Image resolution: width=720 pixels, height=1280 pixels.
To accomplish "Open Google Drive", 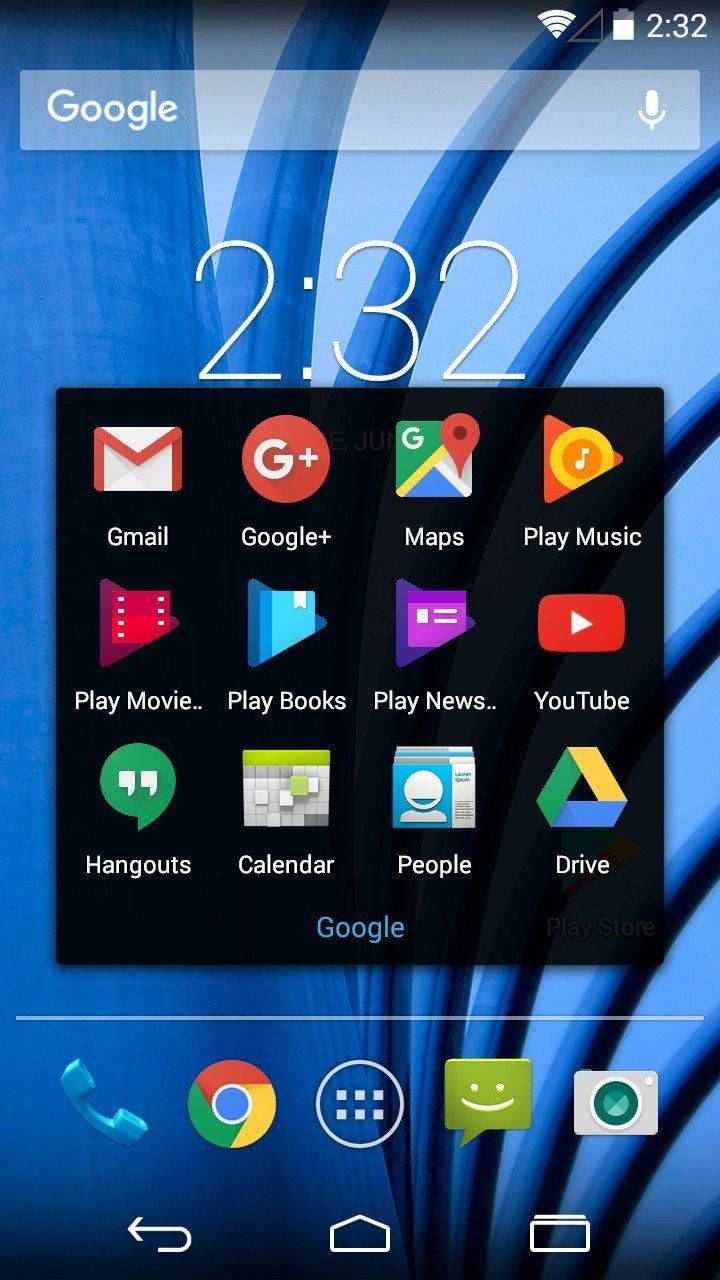I will (581, 786).
